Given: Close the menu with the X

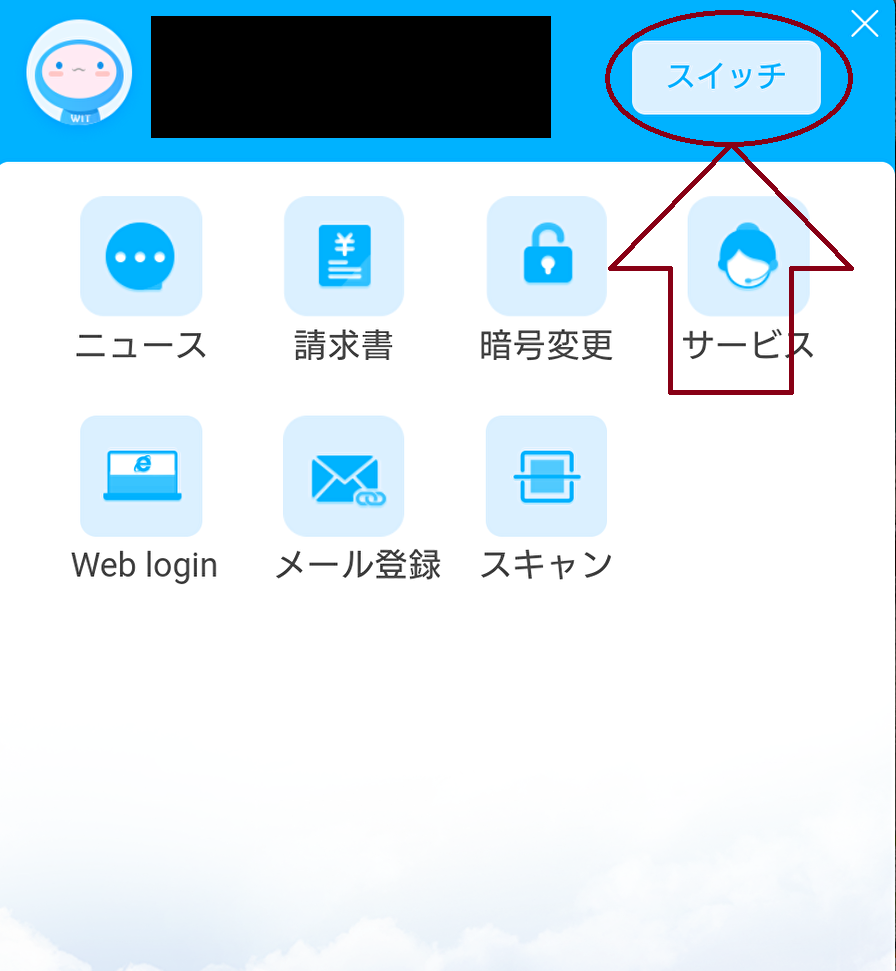Looking at the screenshot, I should click(x=864, y=24).
